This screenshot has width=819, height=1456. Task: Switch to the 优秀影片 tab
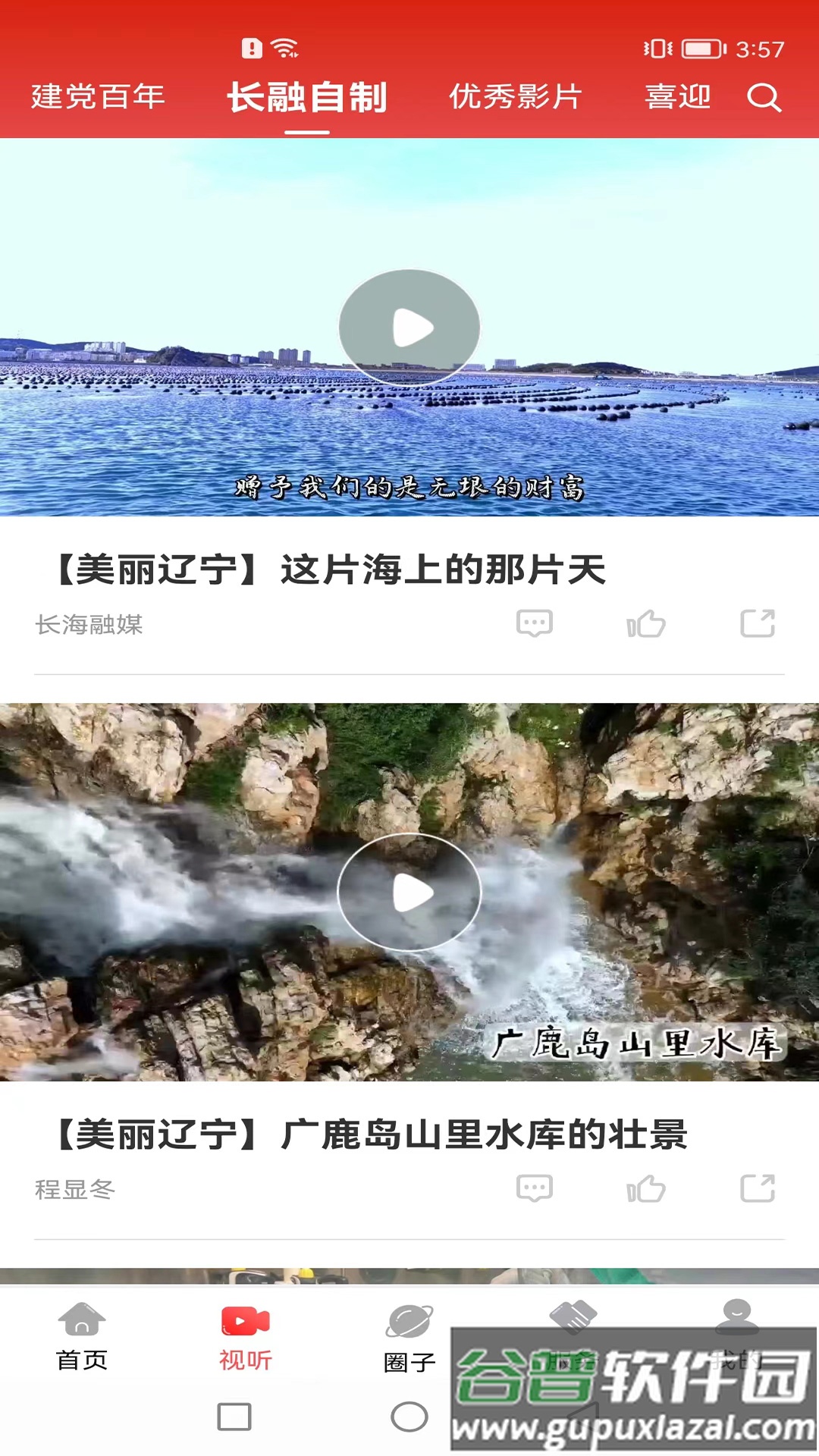(514, 97)
